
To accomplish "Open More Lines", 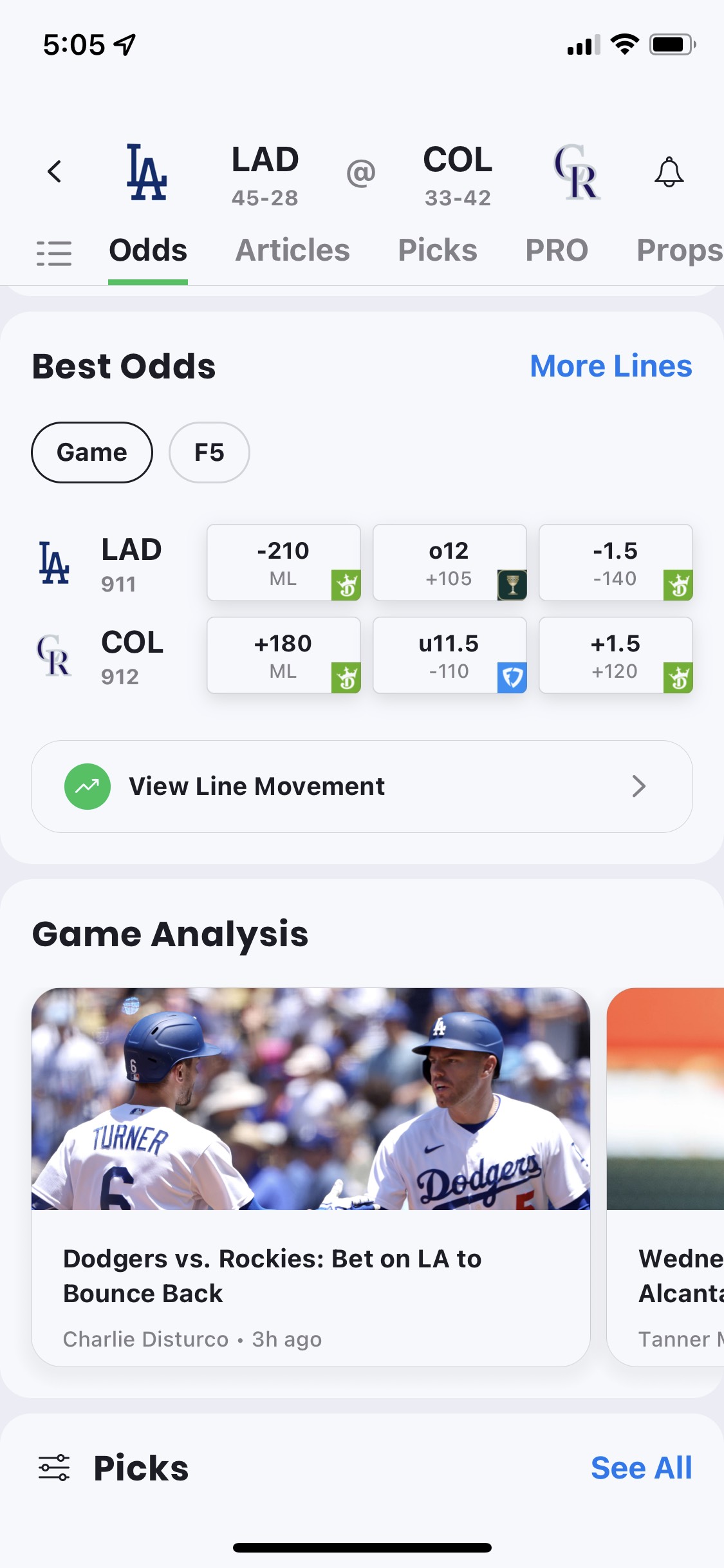I will [611, 366].
